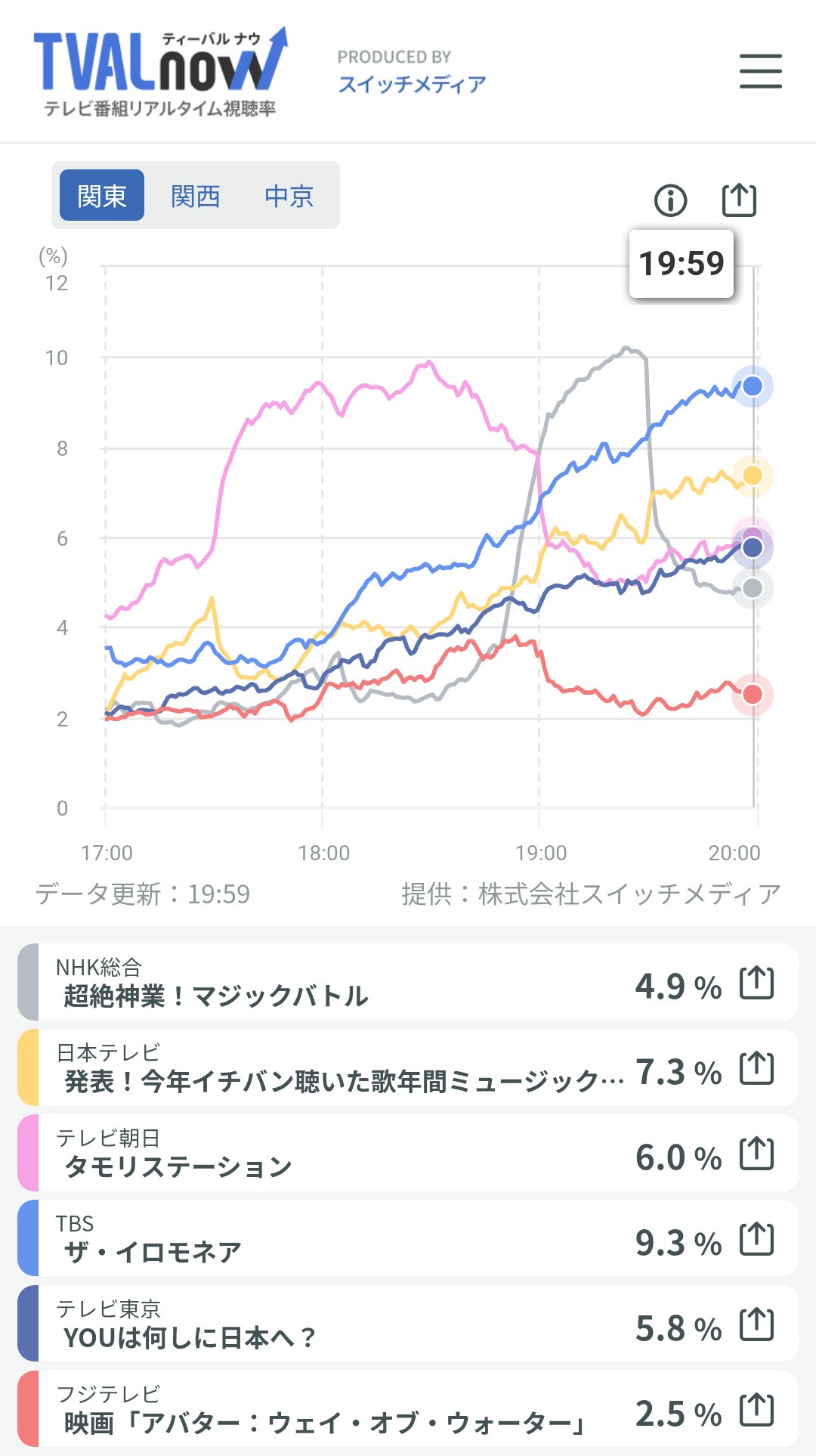
Task: Share NHK総合 超絶神業!マジックバトル rating
Action: tap(756, 983)
